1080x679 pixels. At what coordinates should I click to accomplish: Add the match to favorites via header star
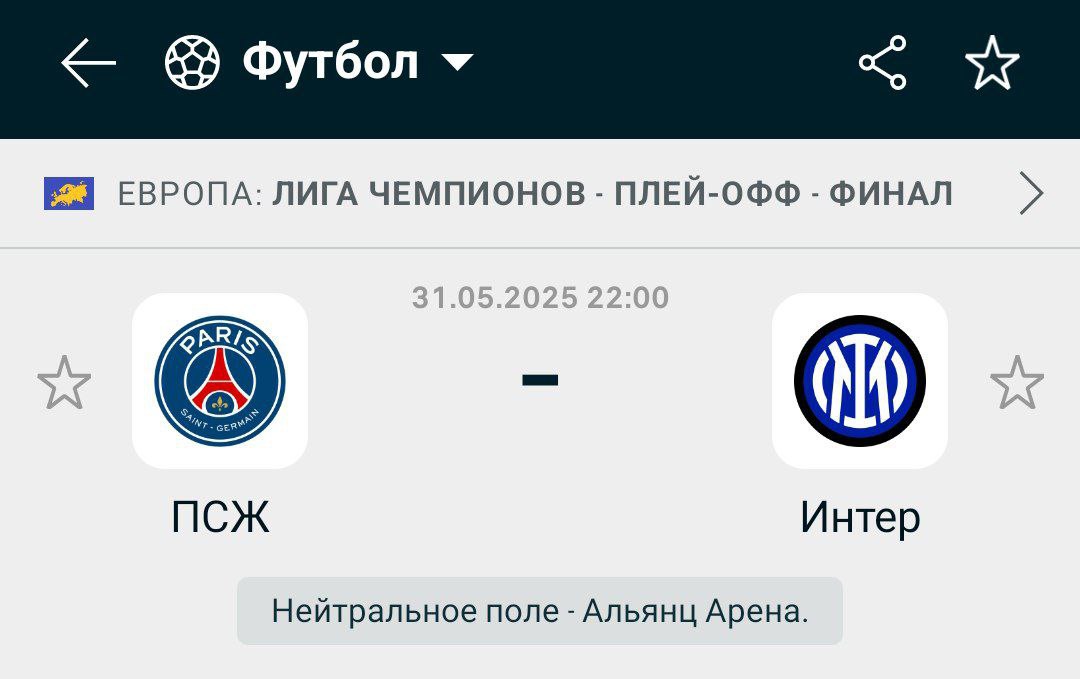[991, 64]
